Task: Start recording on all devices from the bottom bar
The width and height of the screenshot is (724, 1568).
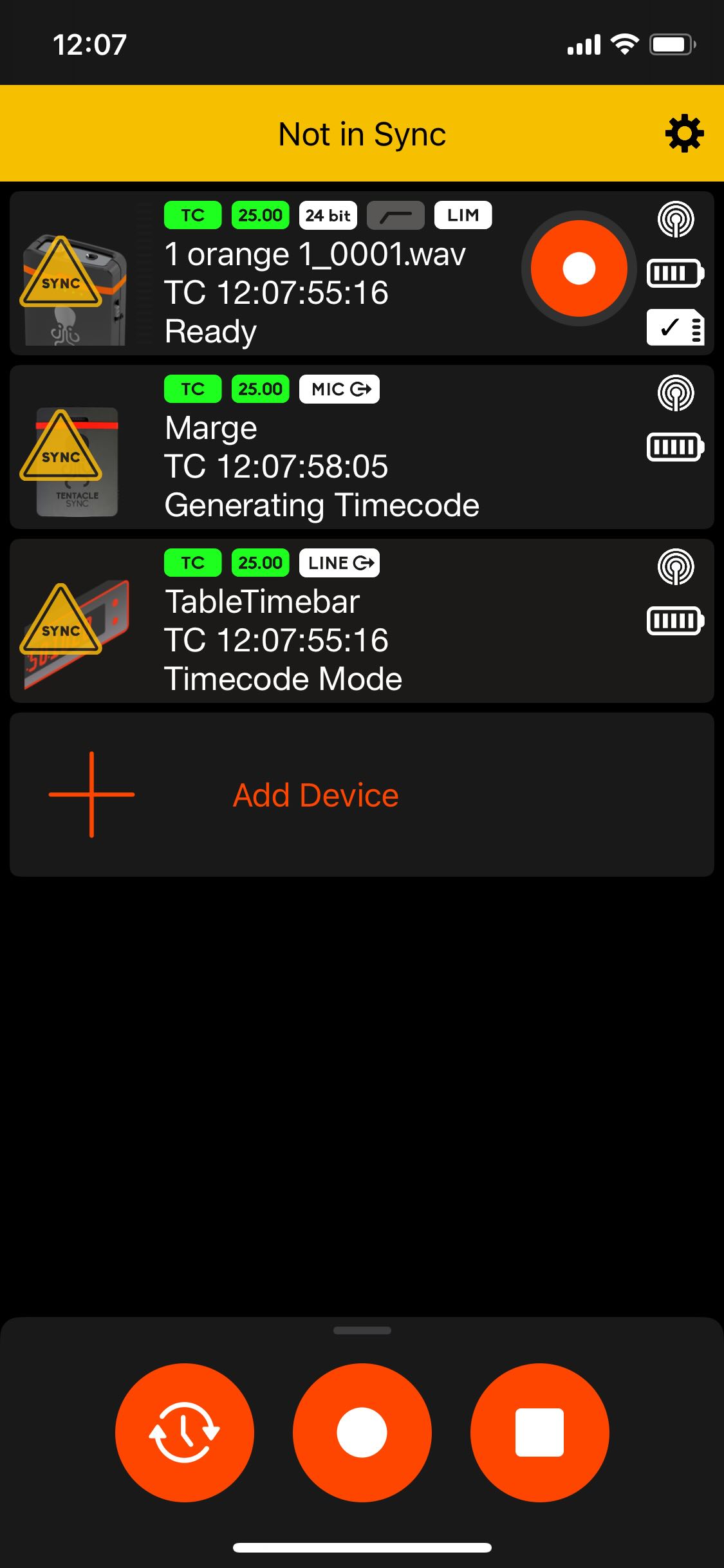Action: 362,1432
